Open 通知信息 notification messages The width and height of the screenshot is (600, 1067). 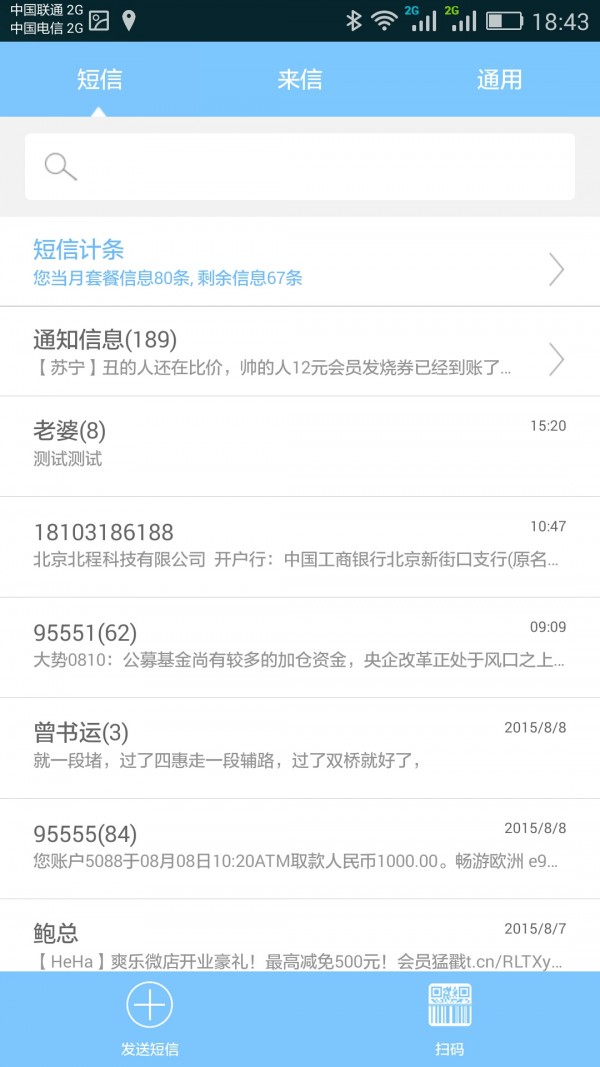pos(300,352)
